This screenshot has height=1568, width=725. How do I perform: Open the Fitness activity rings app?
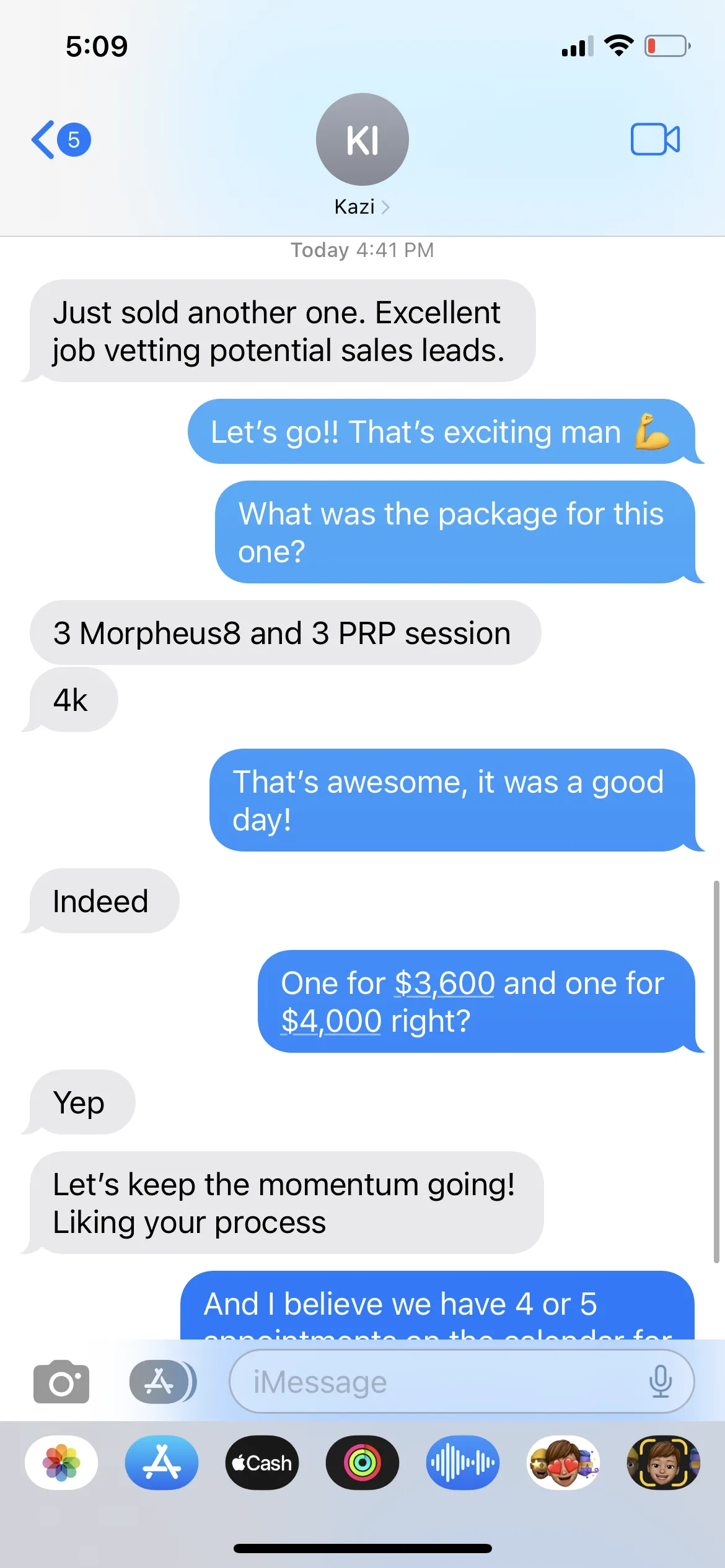(362, 1463)
